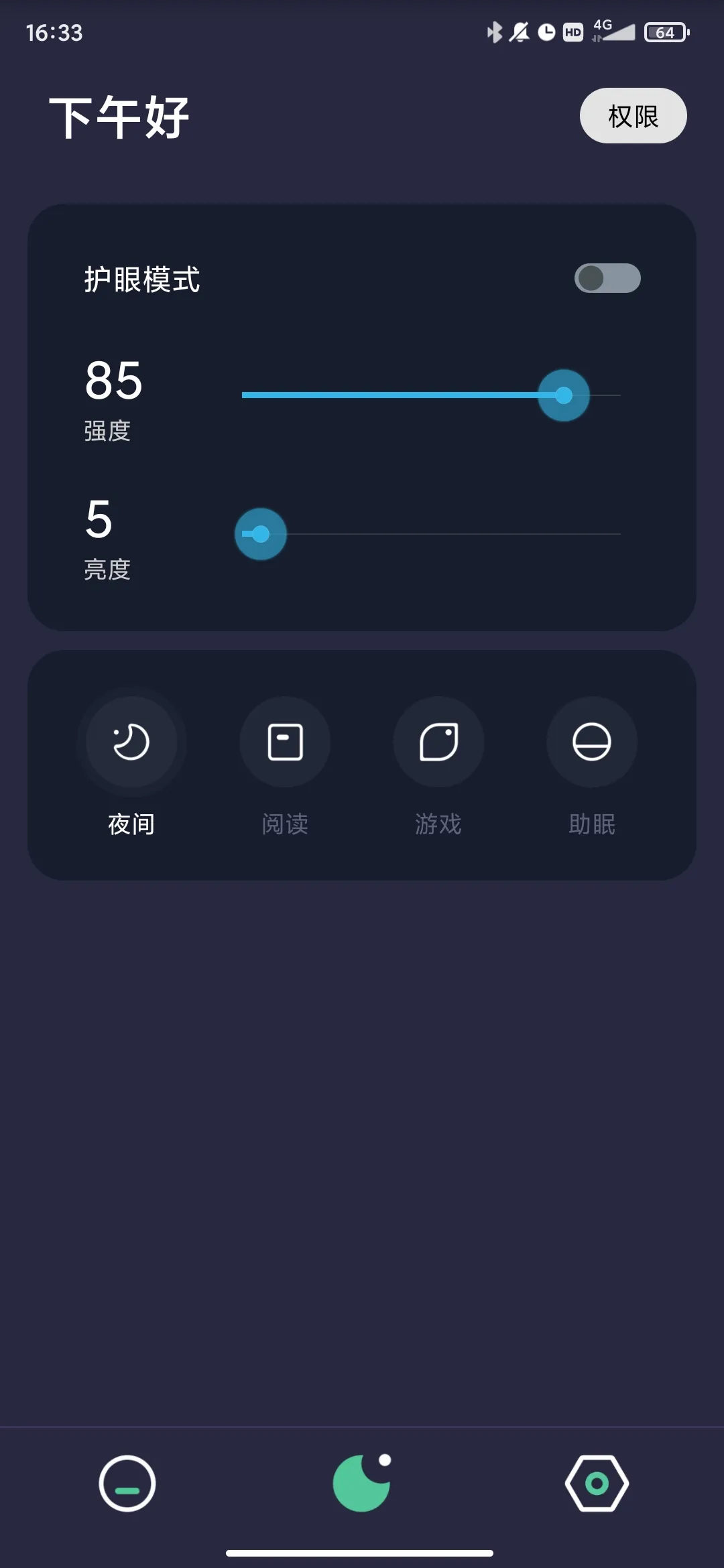Open the 权限 permissions button
This screenshot has width=724, height=1568.
coord(633,116)
